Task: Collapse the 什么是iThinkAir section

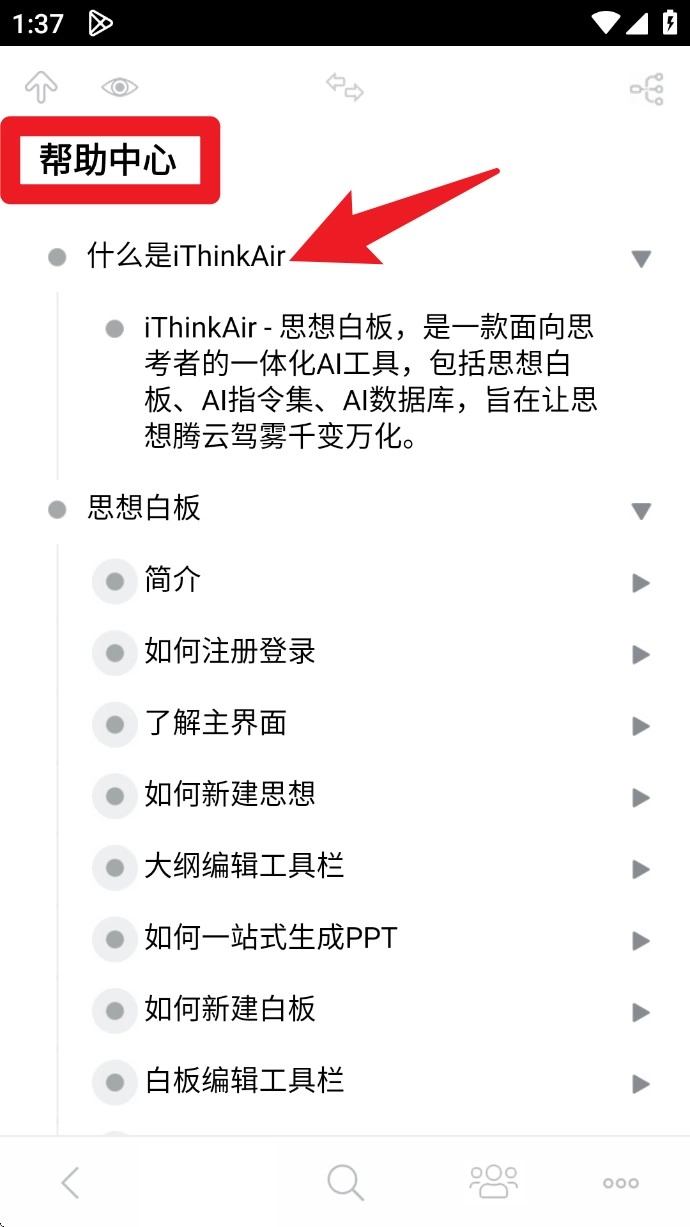Action: pos(642,259)
